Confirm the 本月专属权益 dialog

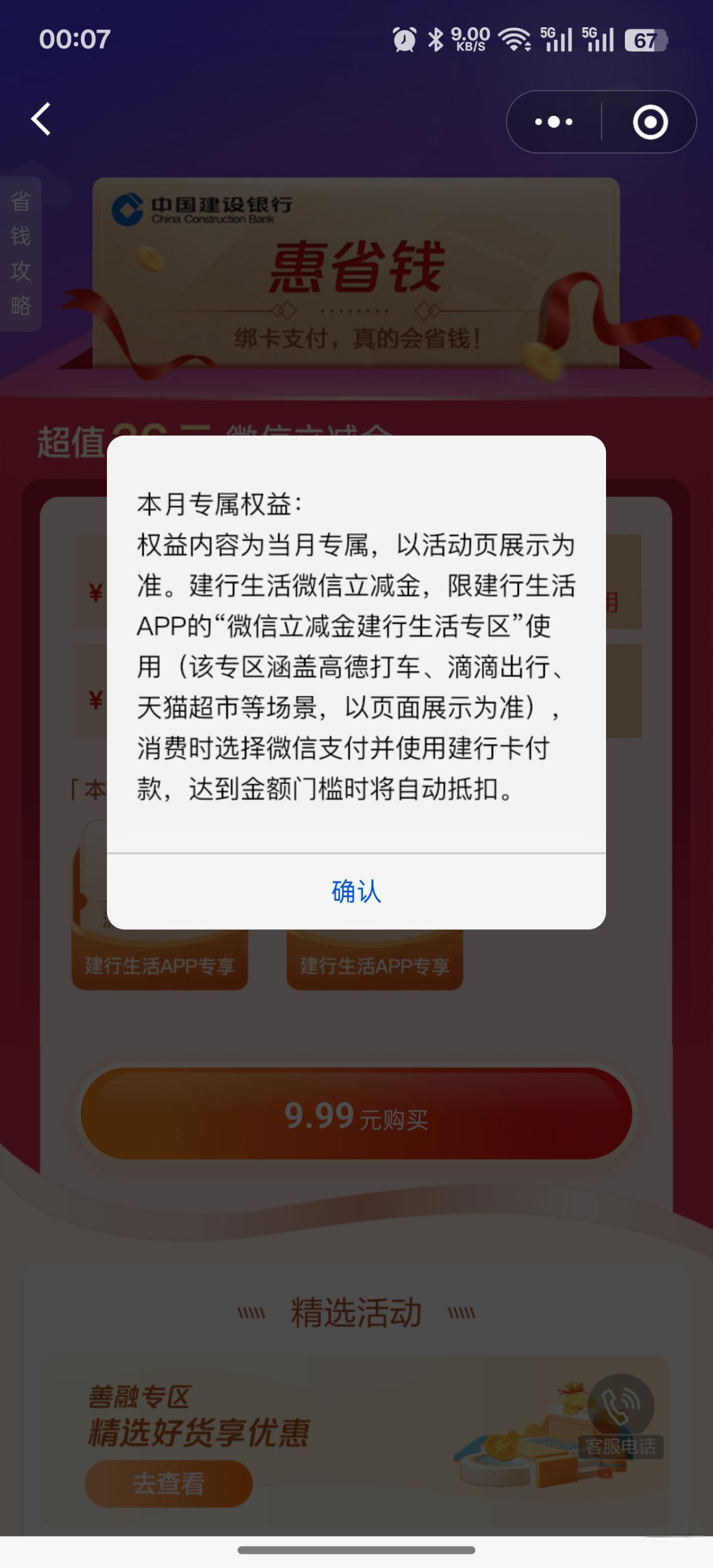click(x=356, y=892)
